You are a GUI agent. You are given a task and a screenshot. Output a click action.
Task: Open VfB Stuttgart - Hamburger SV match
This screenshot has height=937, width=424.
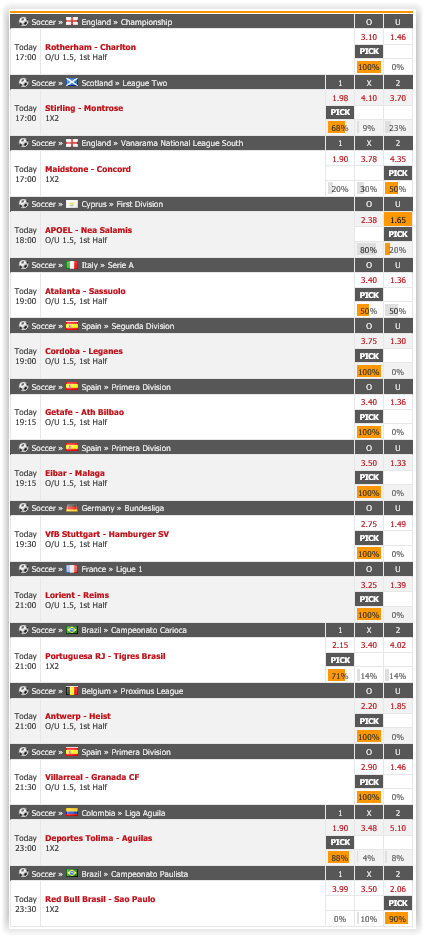[x=107, y=534]
